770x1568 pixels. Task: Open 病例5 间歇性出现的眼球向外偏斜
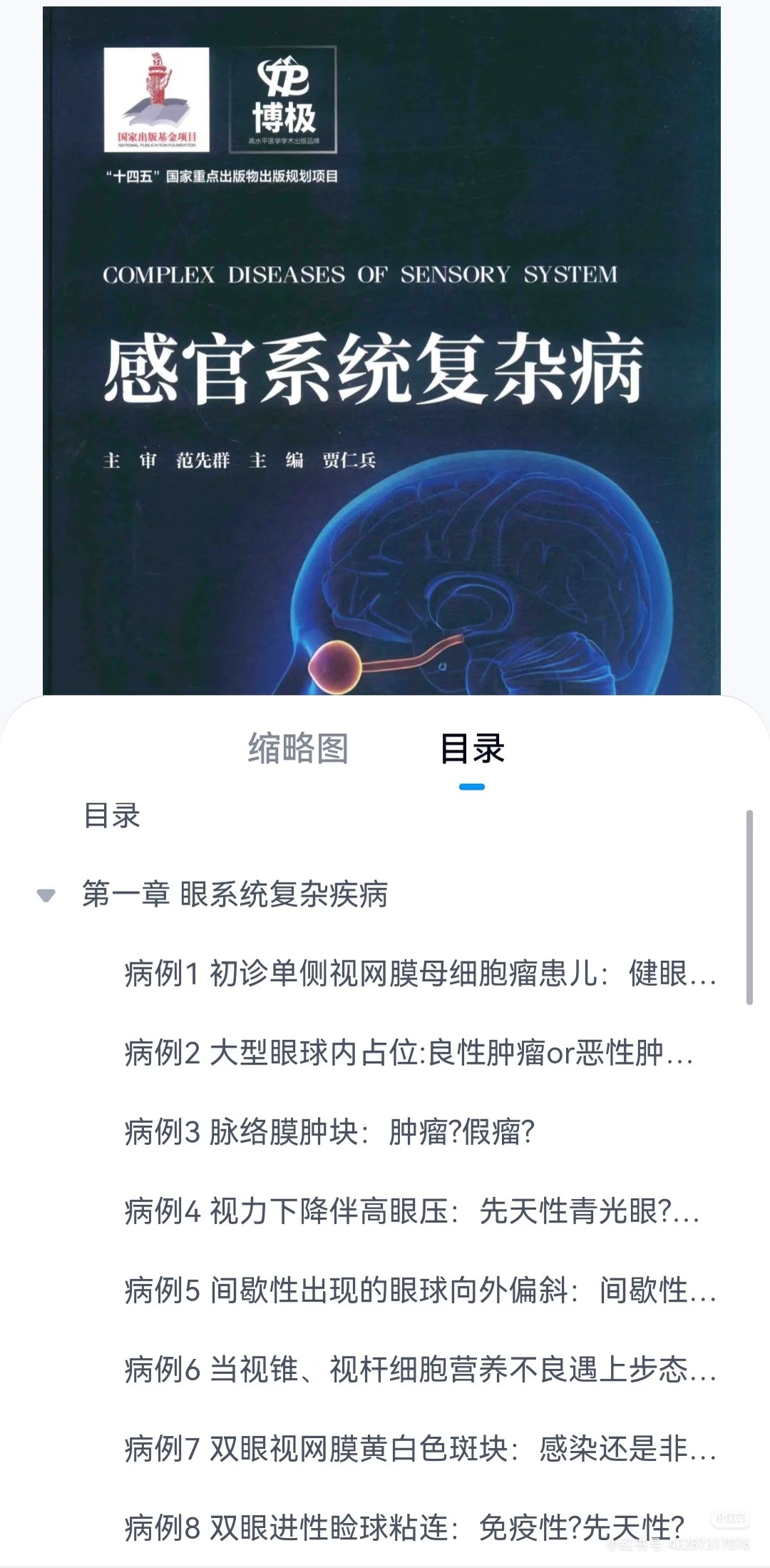click(x=419, y=1290)
